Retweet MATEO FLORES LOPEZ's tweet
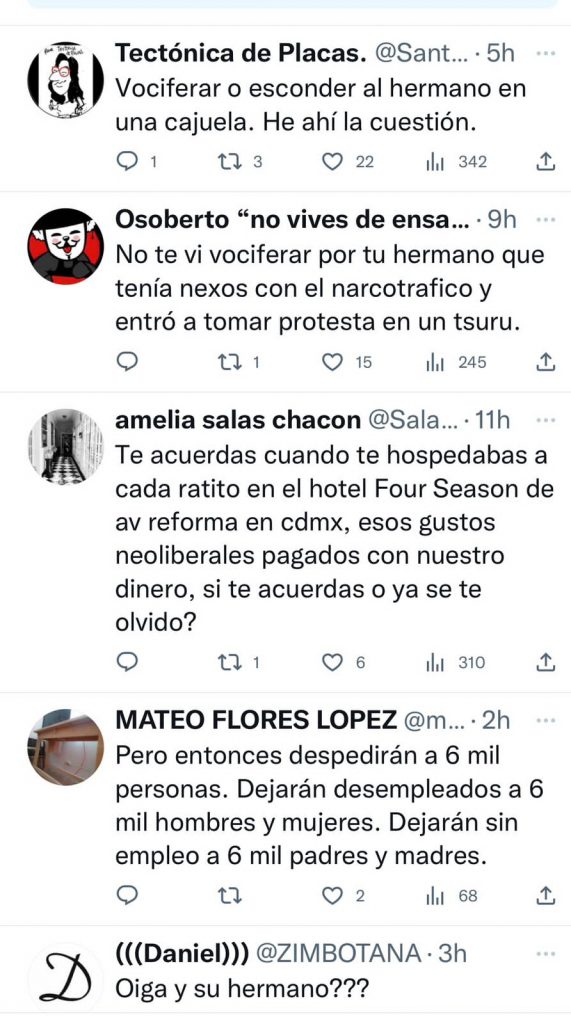571x1024 pixels. 230,896
